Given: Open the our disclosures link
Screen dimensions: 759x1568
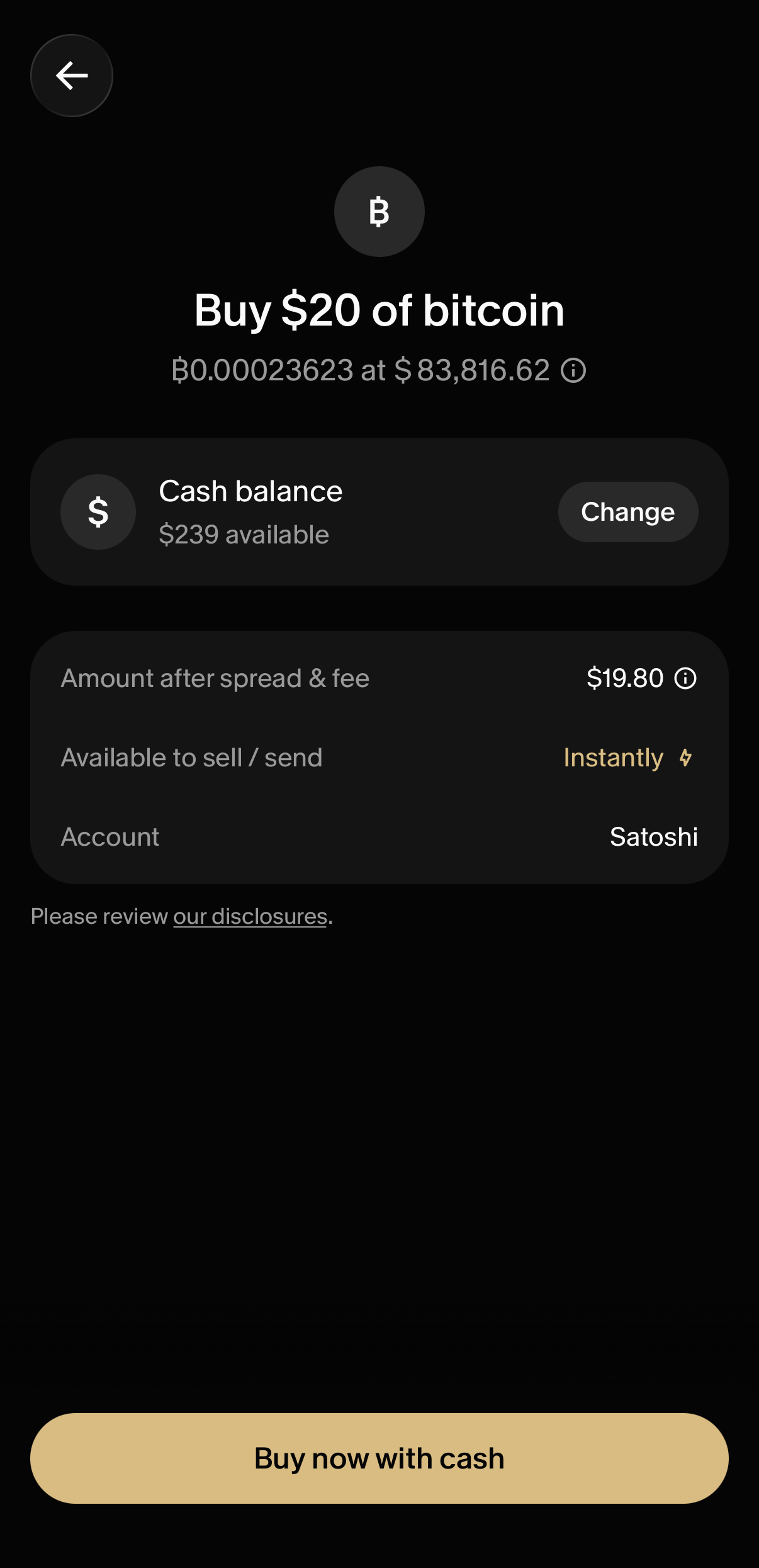Looking at the screenshot, I should (250, 916).
